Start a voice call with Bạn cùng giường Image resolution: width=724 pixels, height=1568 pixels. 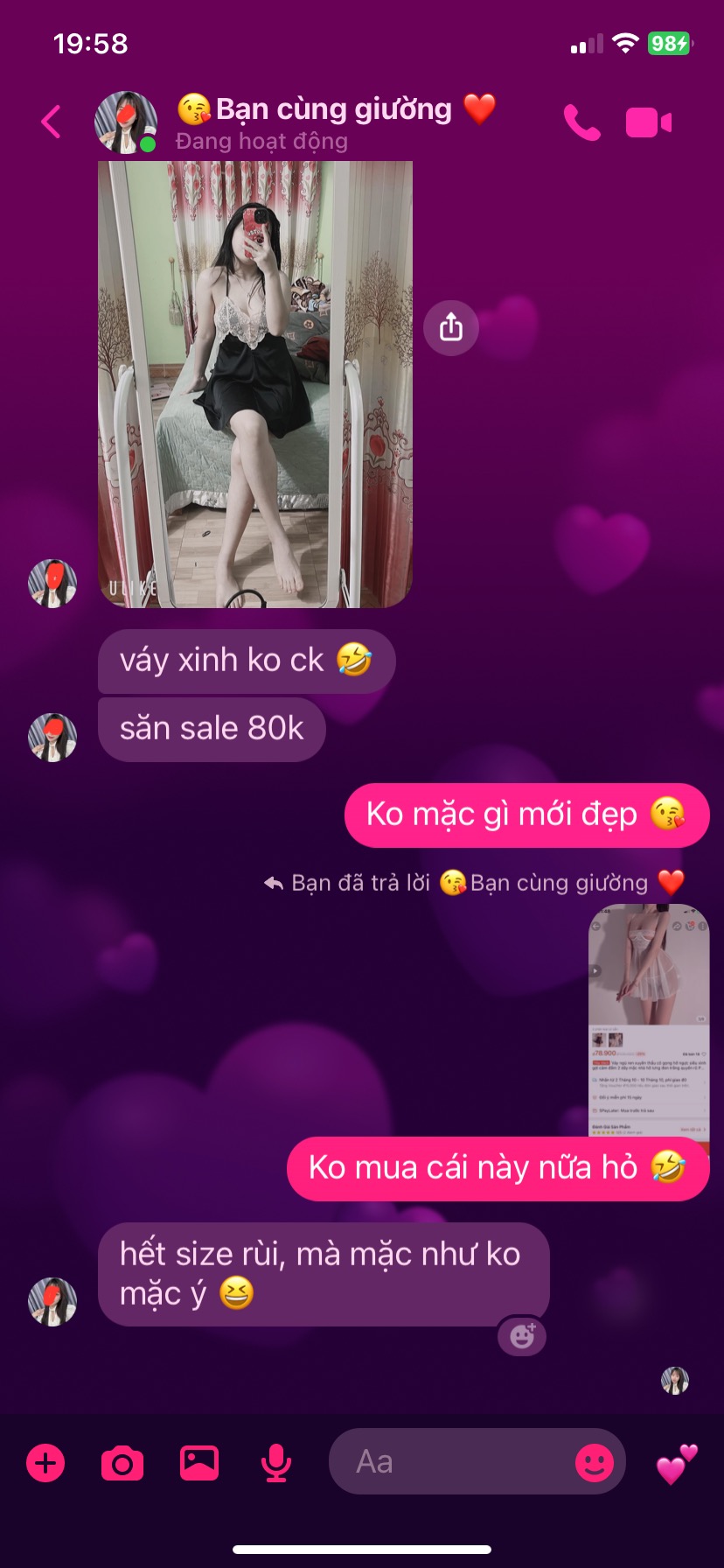(x=582, y=122)
